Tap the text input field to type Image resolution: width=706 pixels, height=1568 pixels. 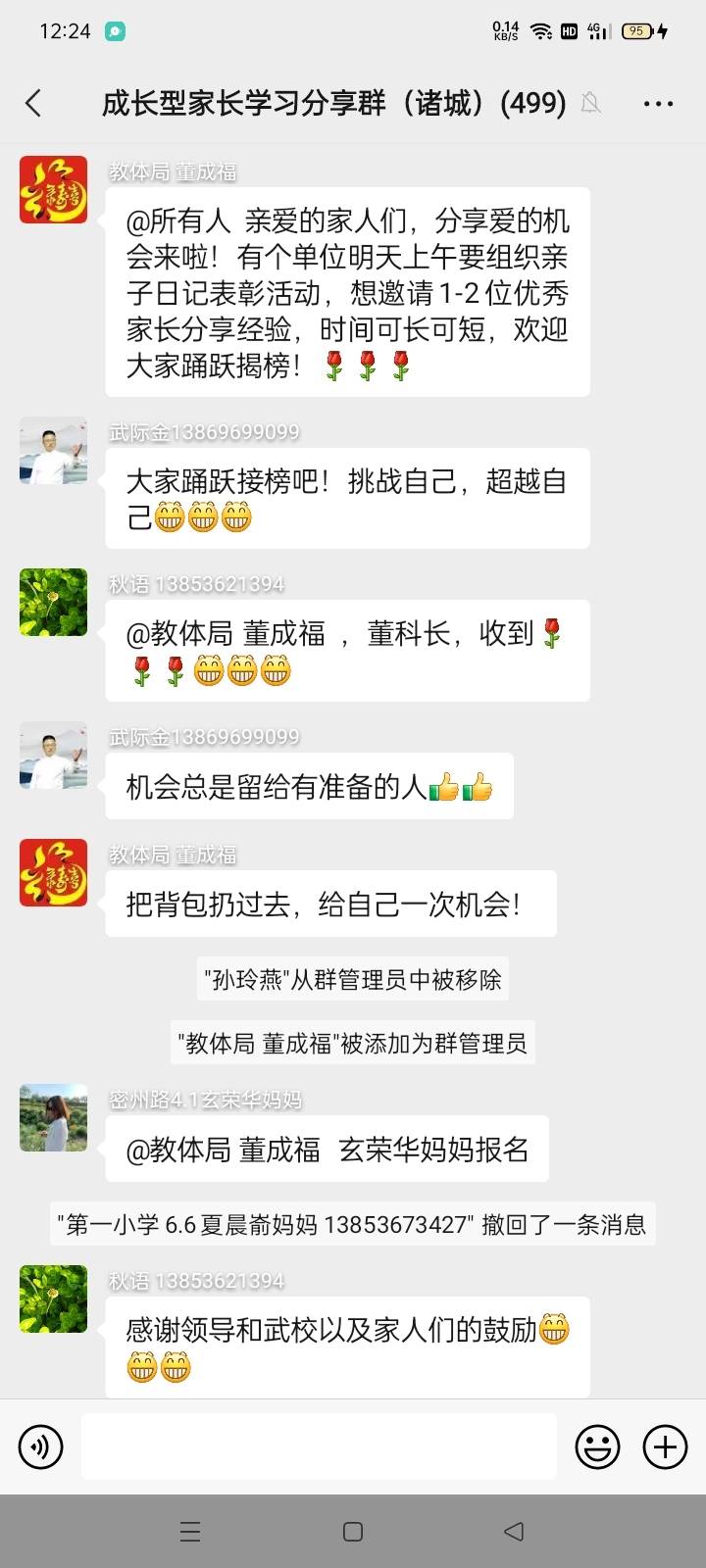pos(318,1446)
